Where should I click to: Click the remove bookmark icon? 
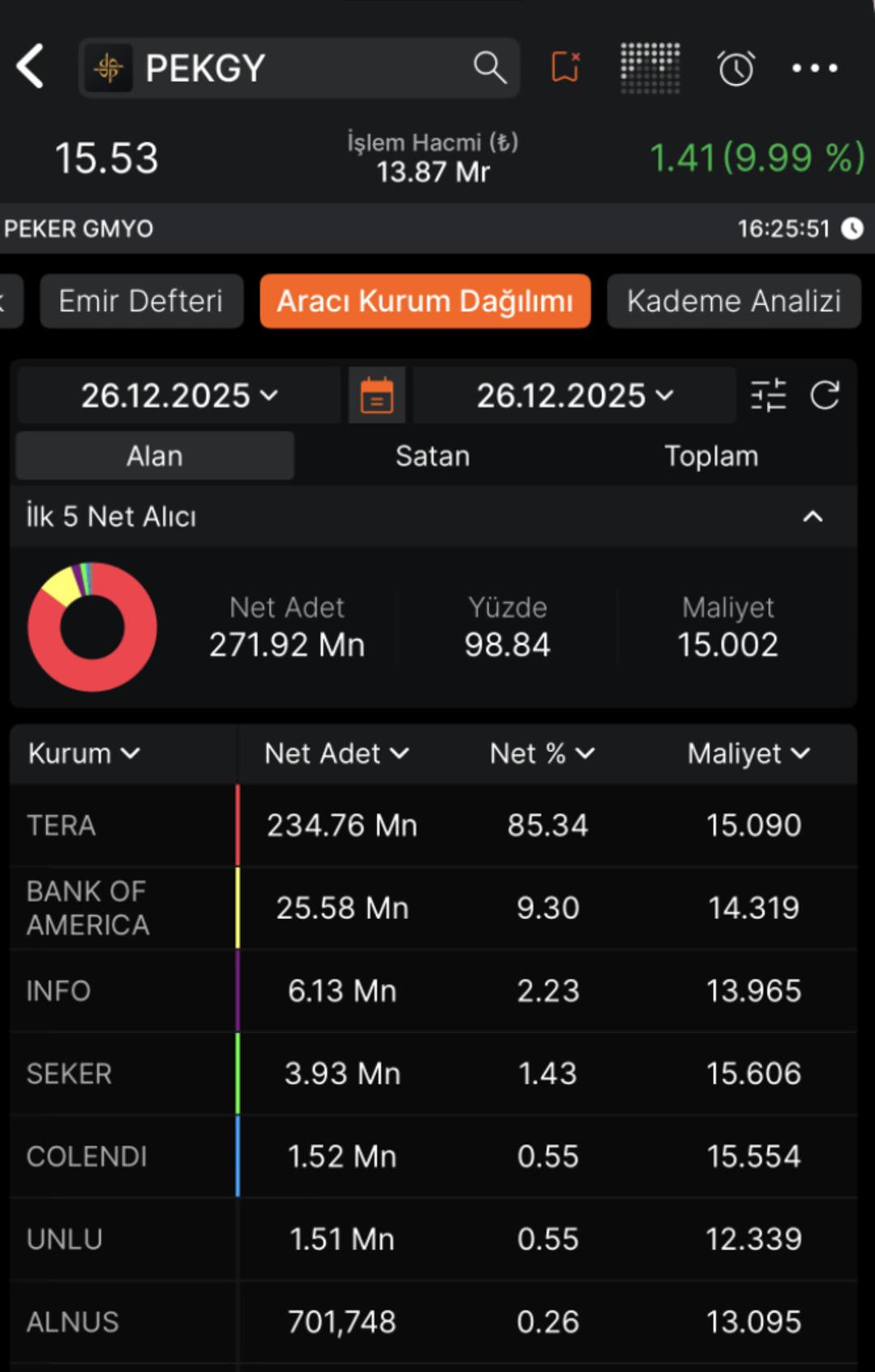pyautogui.click(x=562, y=68)
